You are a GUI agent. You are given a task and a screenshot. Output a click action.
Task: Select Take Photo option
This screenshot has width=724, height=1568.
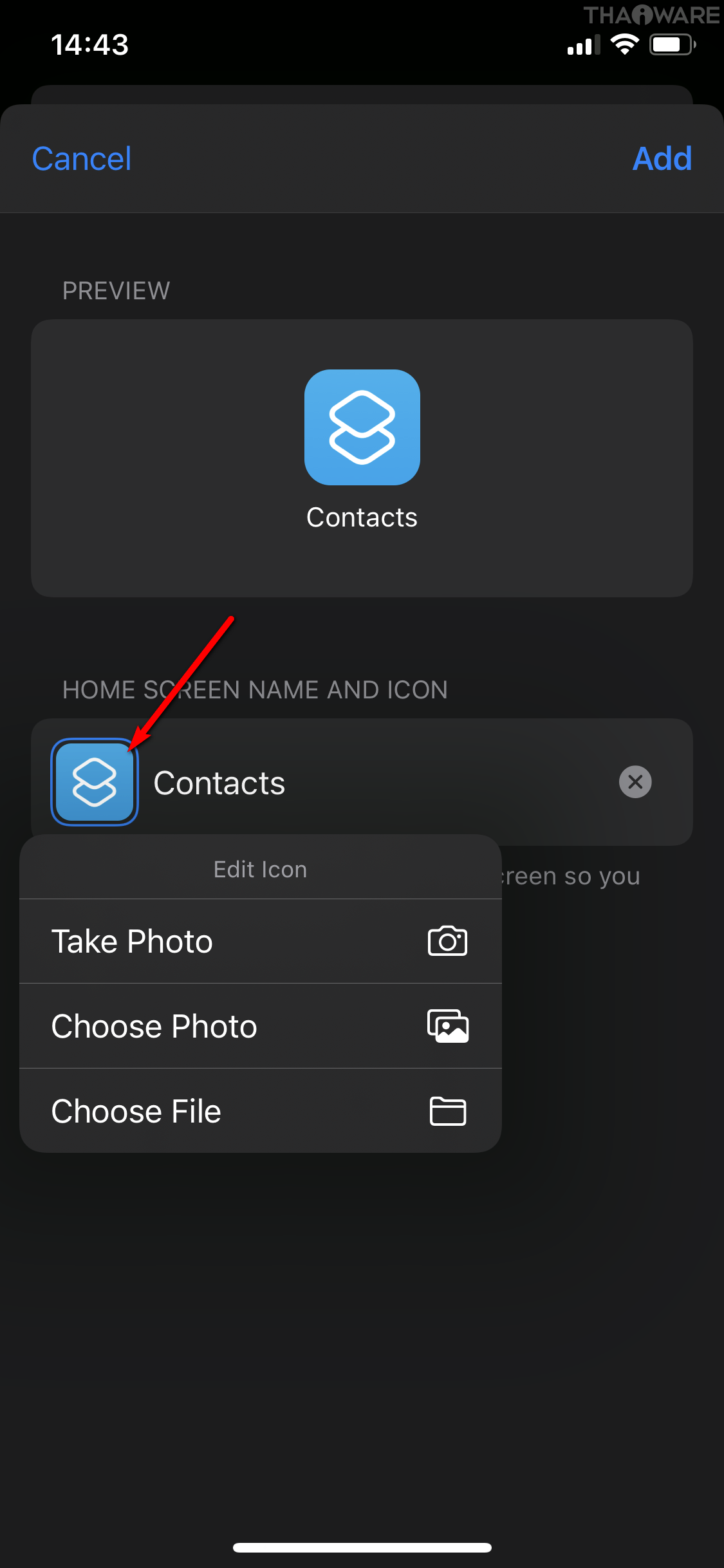260,941
